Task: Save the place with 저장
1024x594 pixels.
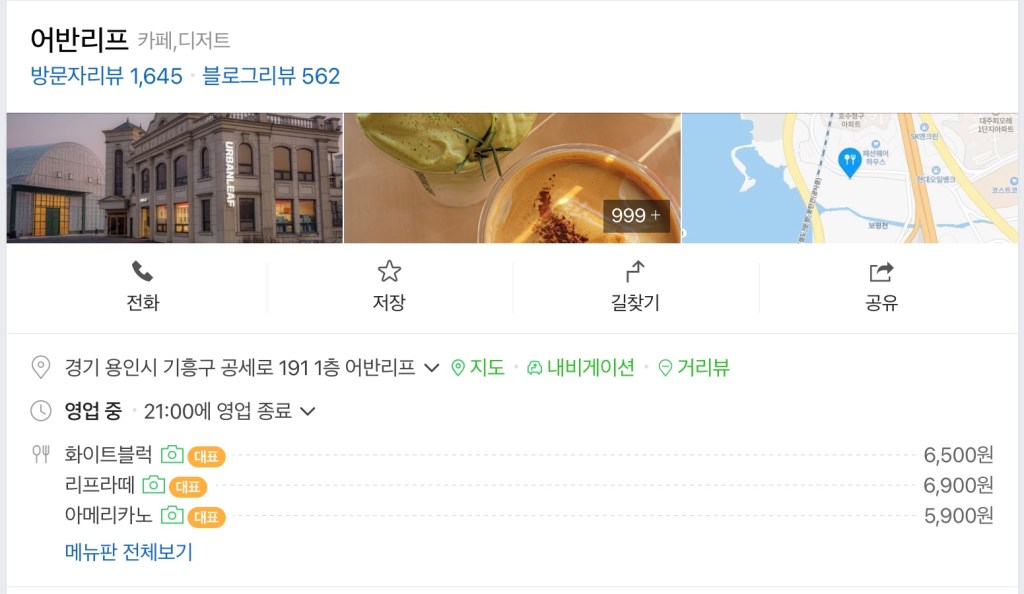Action: click(x=389, y=286)
